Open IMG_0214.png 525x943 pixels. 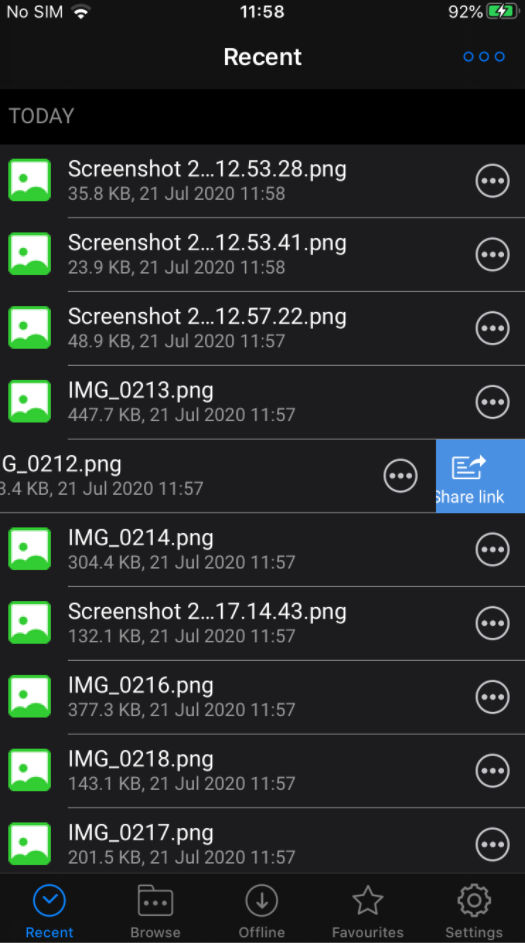click(x=262, y=549)
